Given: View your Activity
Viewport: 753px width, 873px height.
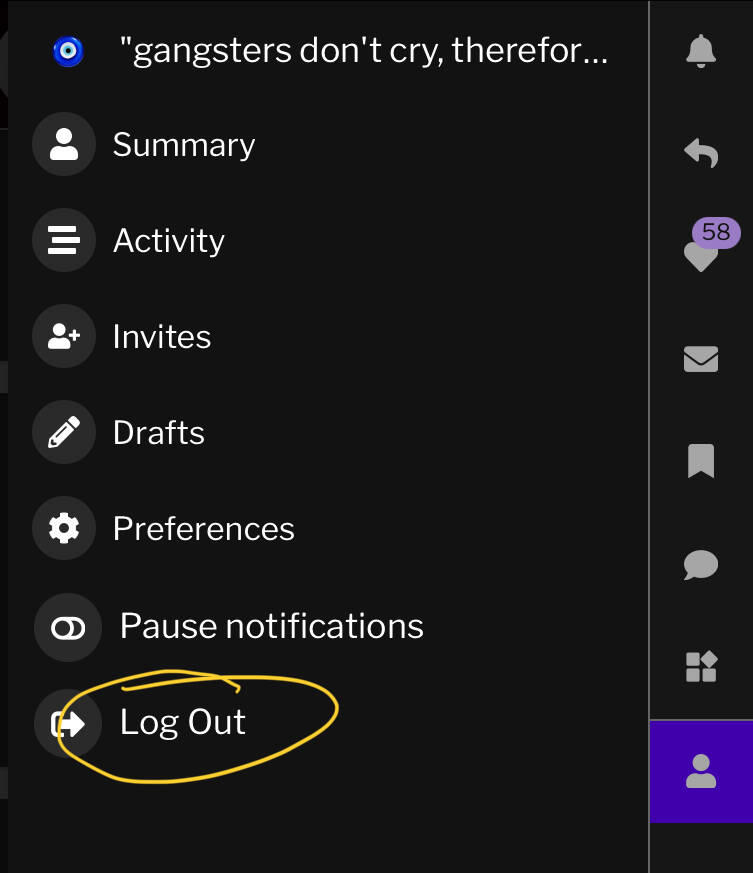Looking at the screenshot, I should [x=168, y=241].
